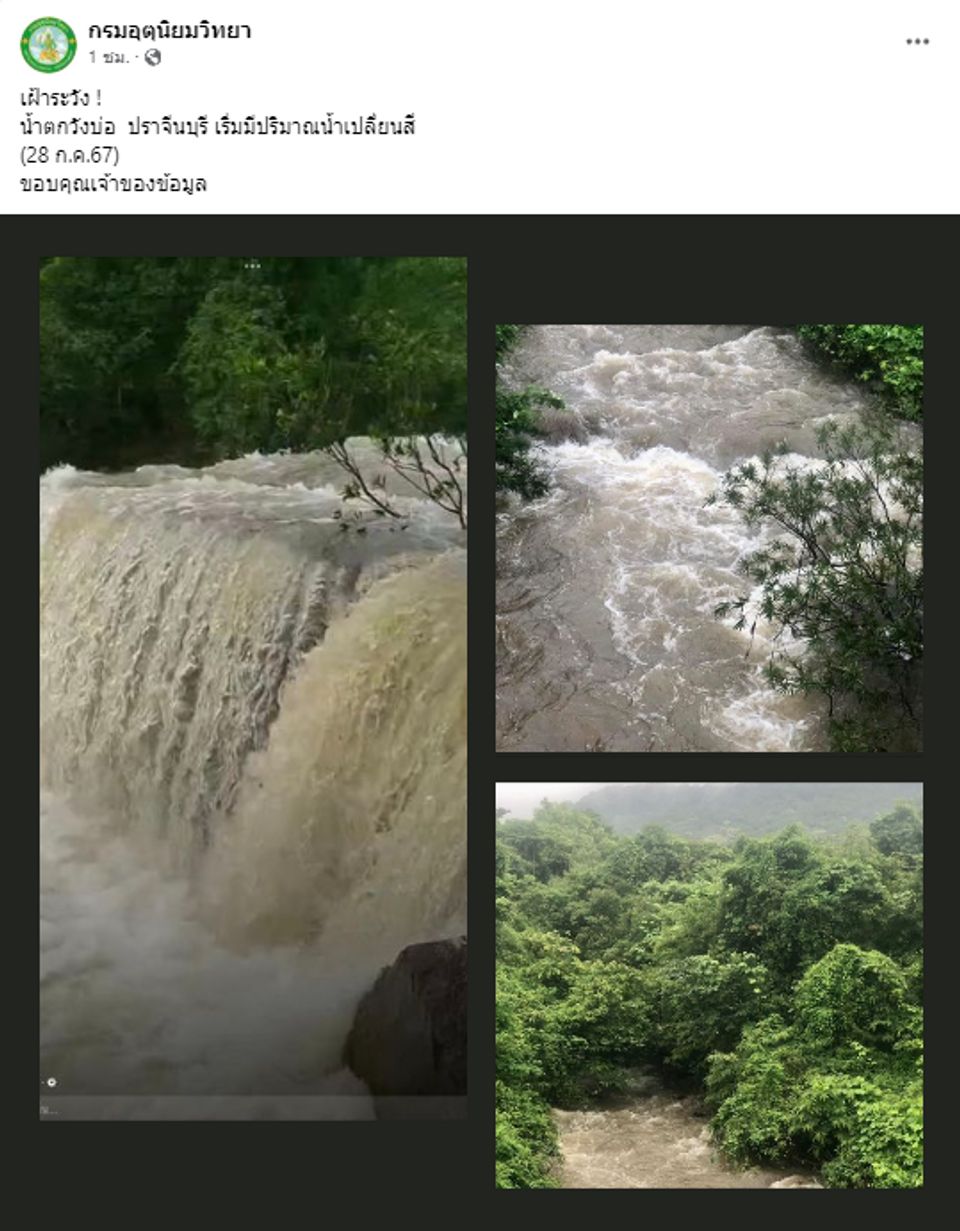Open กรมอุตุนิยมวิทยา profile picture
Image resolution: width=960 pixels, height=1231 pixels.
point(48,45)
